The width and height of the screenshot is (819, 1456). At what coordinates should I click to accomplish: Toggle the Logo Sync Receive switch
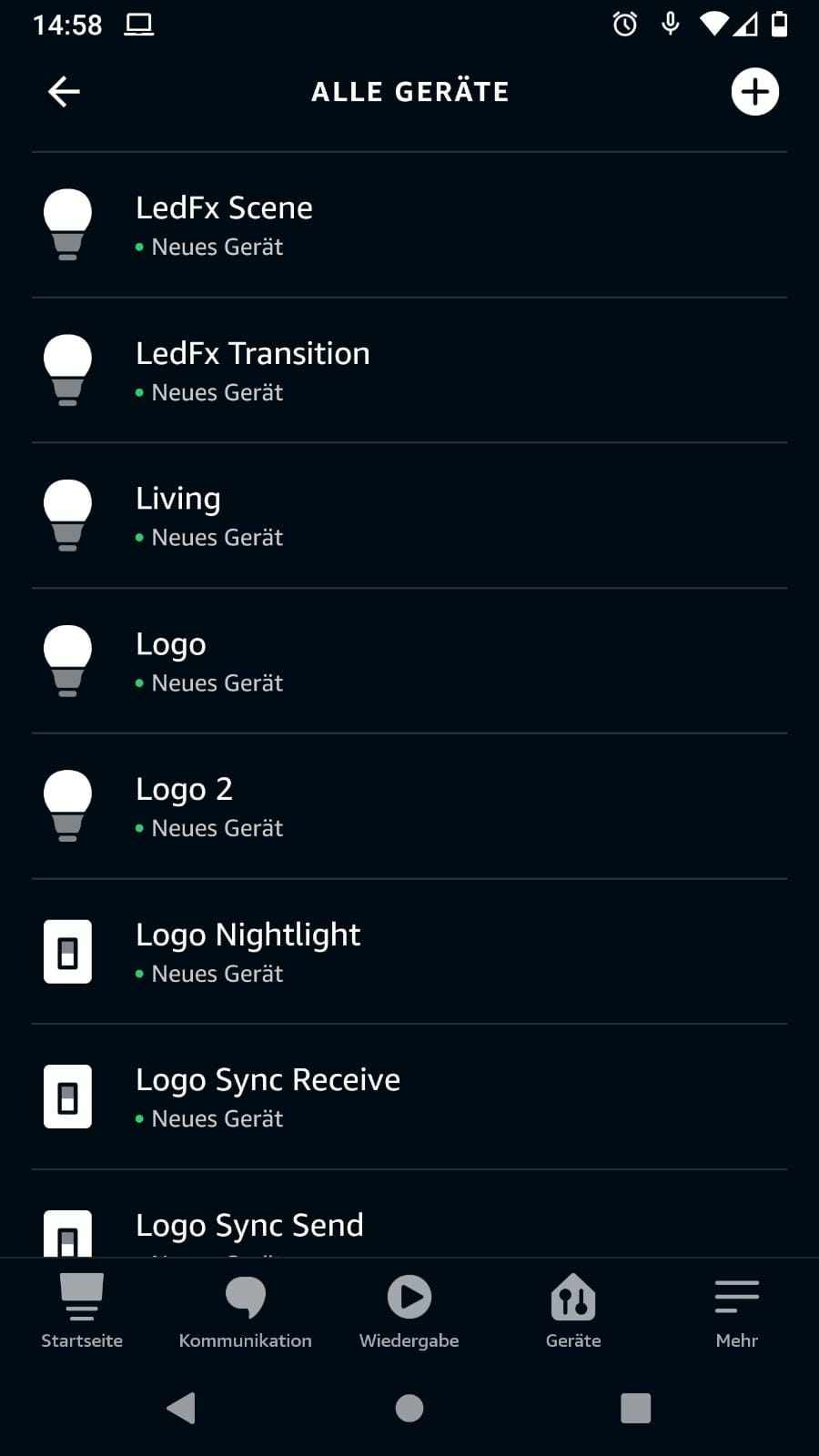67,1097
